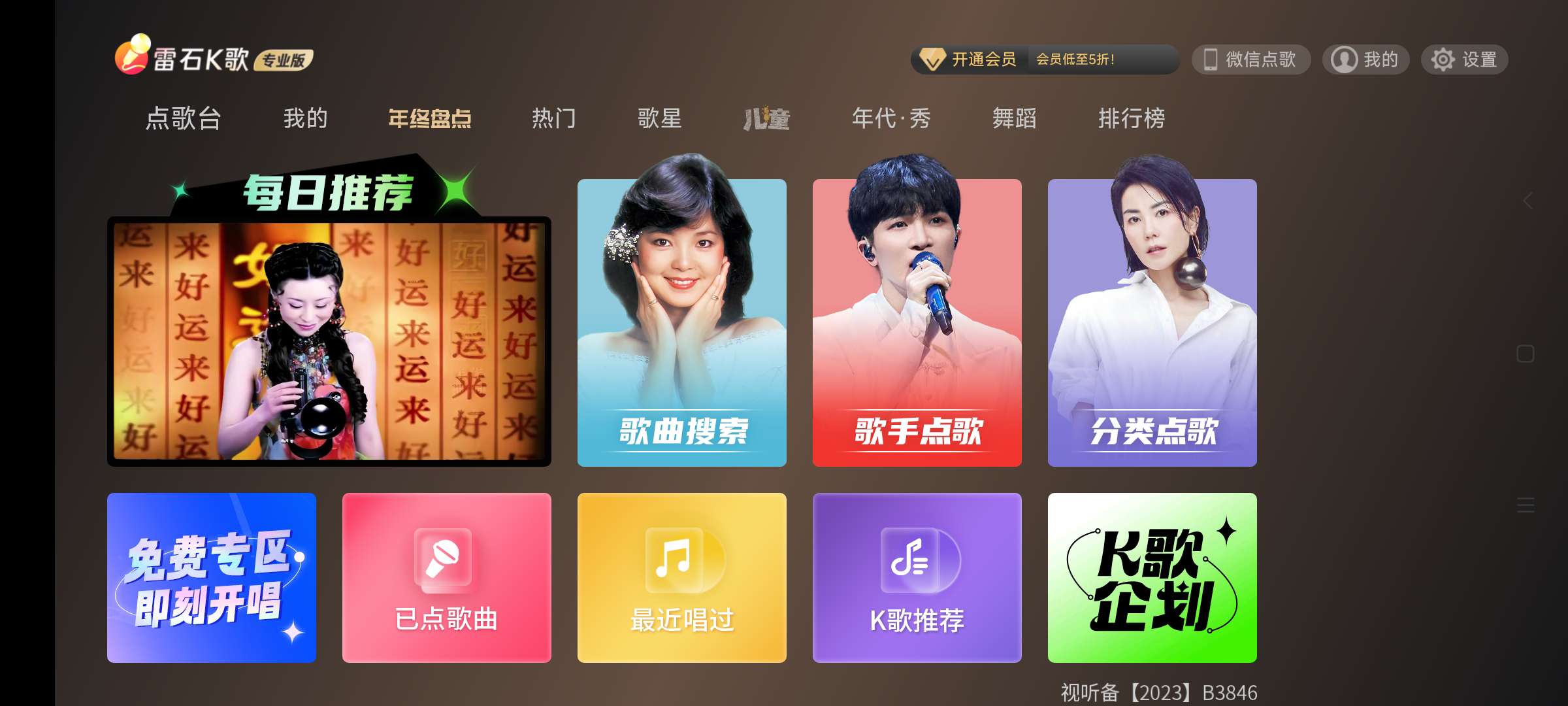1568x706 pixels.
Task: Open 设置 settings
Action: pos(1464,59)
